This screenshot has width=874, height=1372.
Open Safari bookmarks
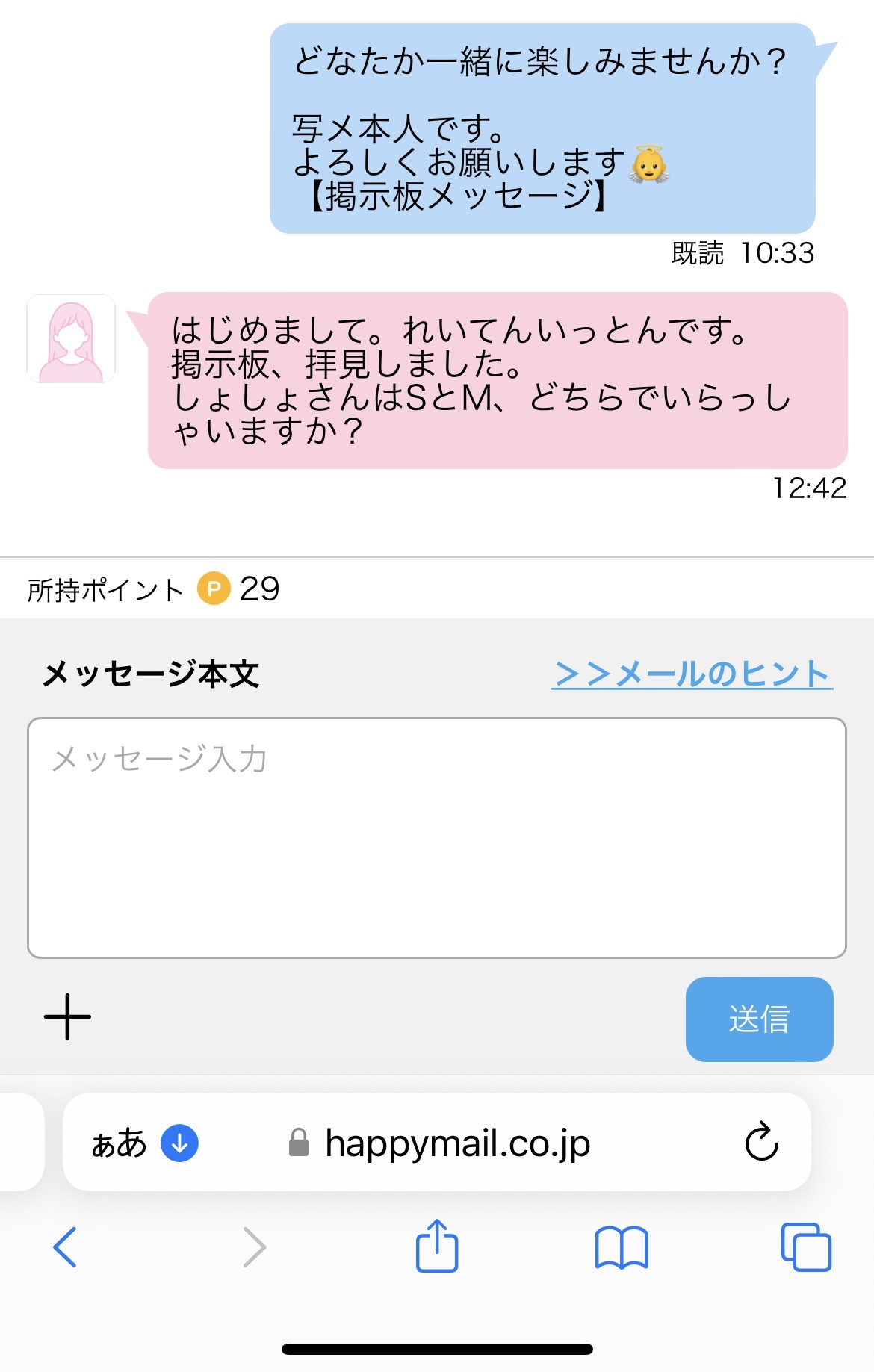(x=621, y=1247)
